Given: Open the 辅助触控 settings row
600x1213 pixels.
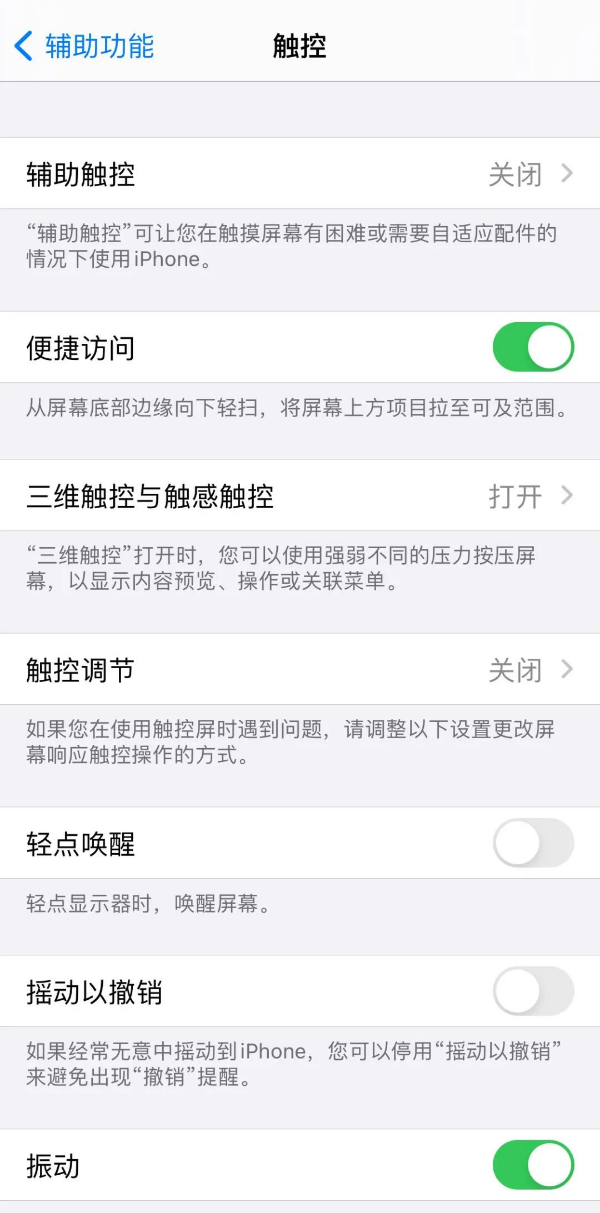Looking at the screenshot, I should (300, 174).
